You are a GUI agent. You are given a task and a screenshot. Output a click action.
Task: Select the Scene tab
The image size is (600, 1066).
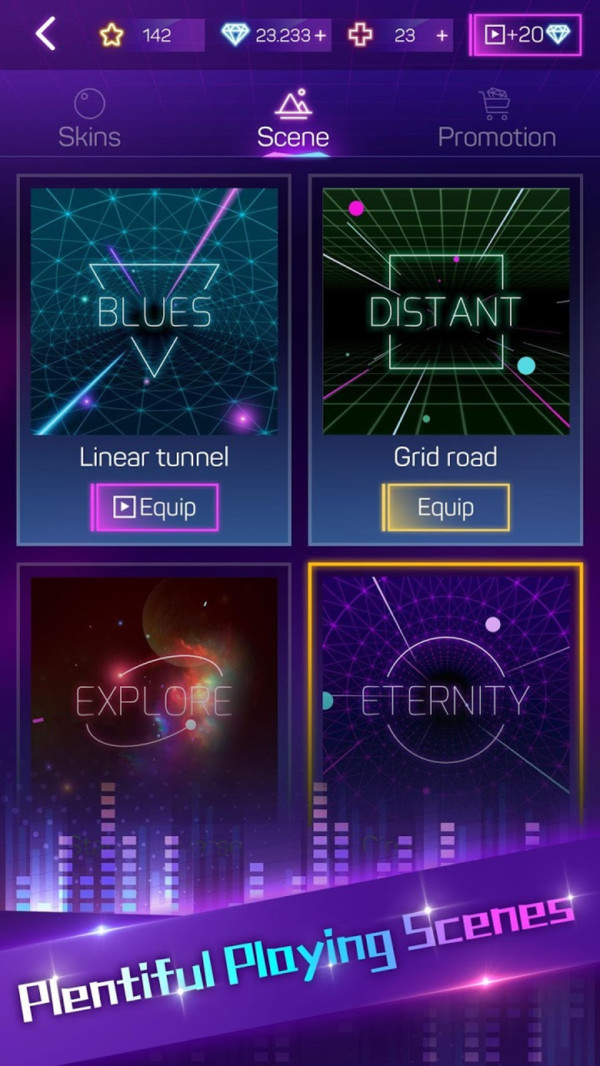pyautogui.click(x=293, y=121)
